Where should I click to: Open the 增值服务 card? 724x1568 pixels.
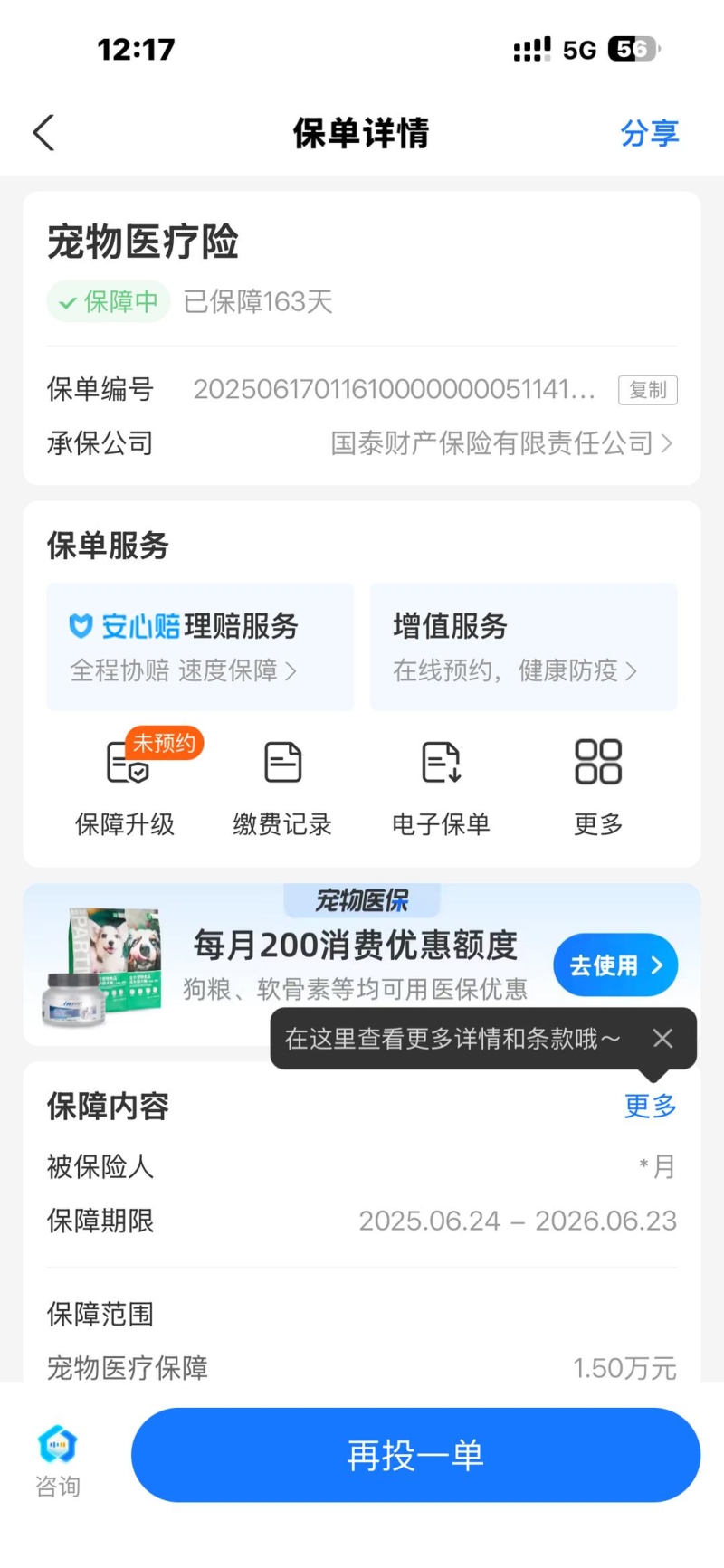523,646
